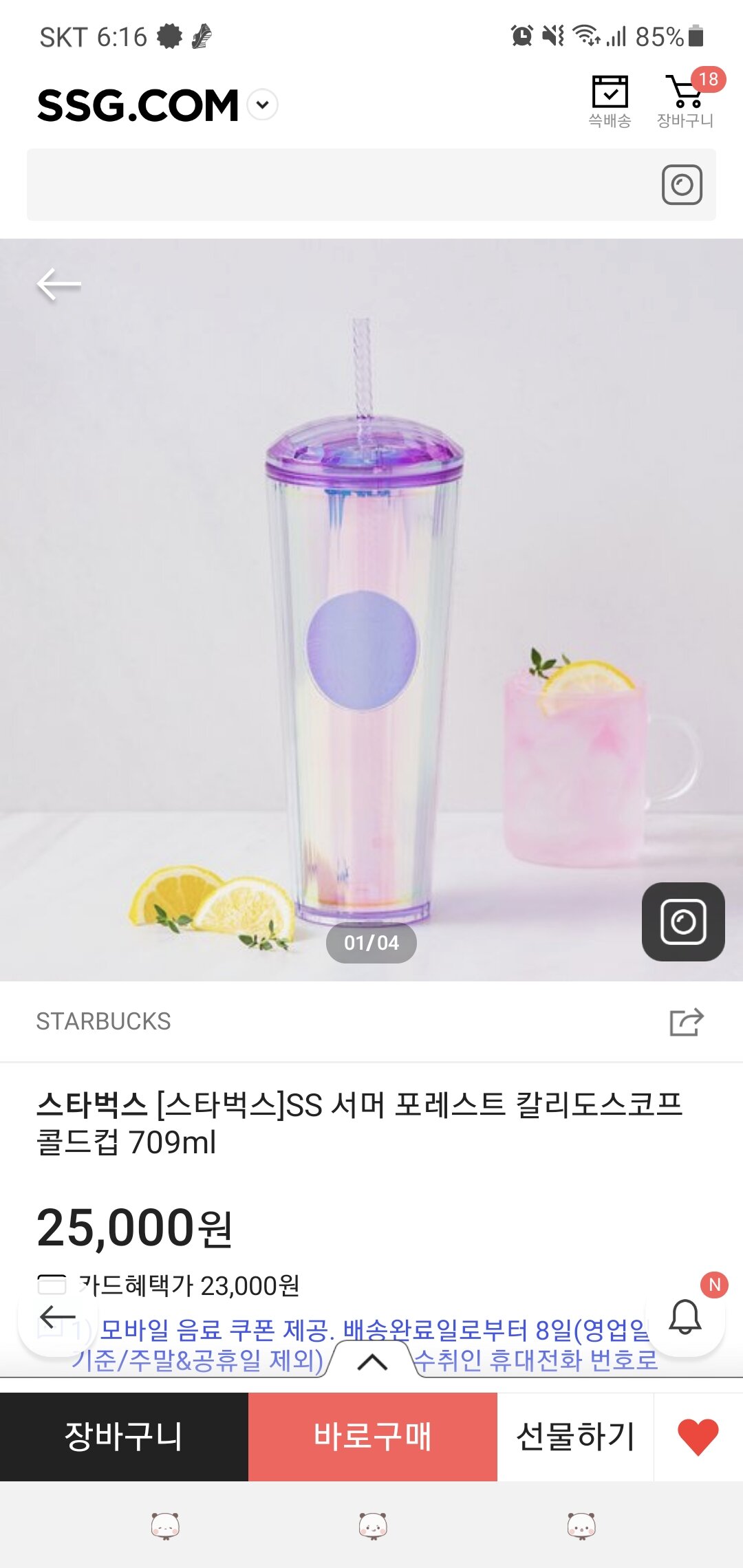Tap the search input field
The height and width of the screenshot is (1568, 743).
click(337, 185)
